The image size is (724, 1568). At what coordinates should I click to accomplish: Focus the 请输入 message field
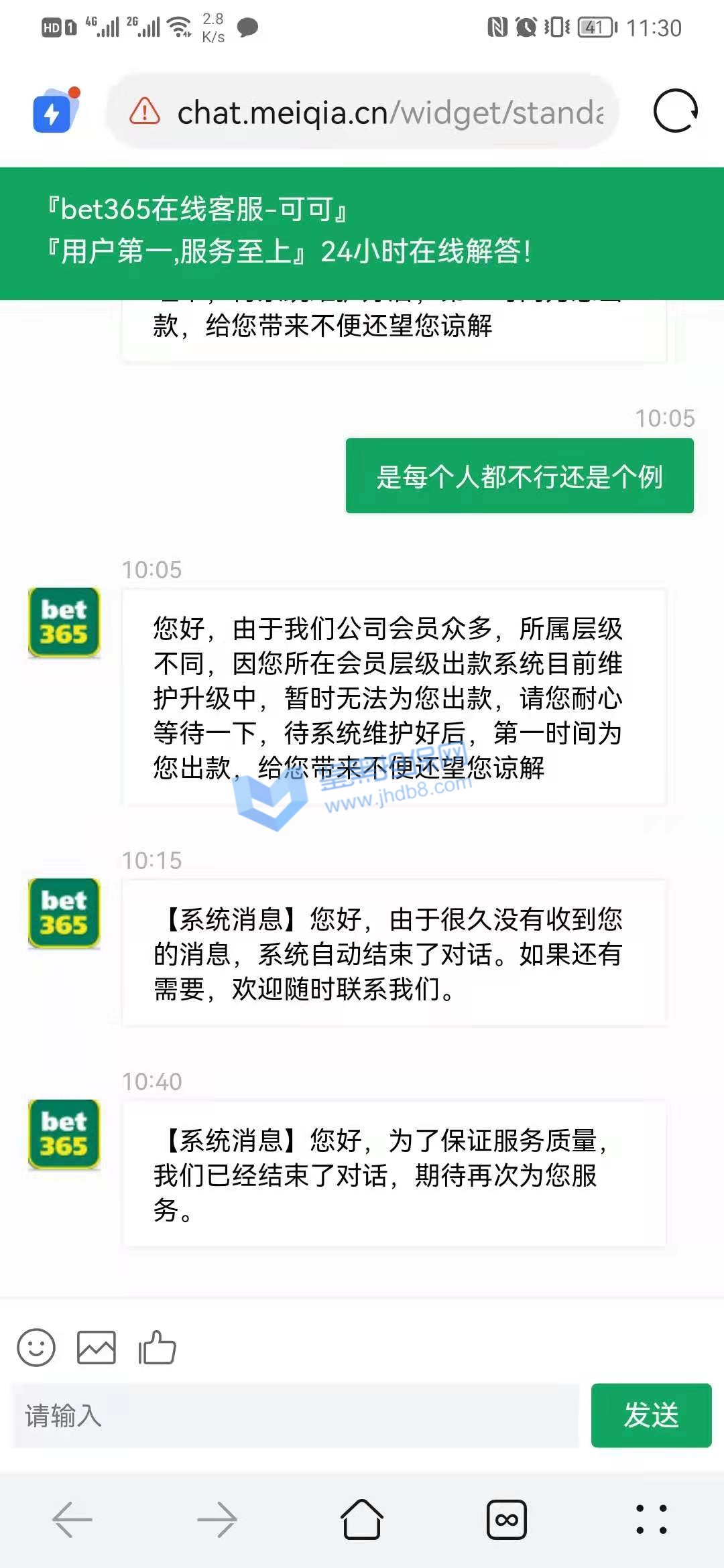pos(295,1415)
